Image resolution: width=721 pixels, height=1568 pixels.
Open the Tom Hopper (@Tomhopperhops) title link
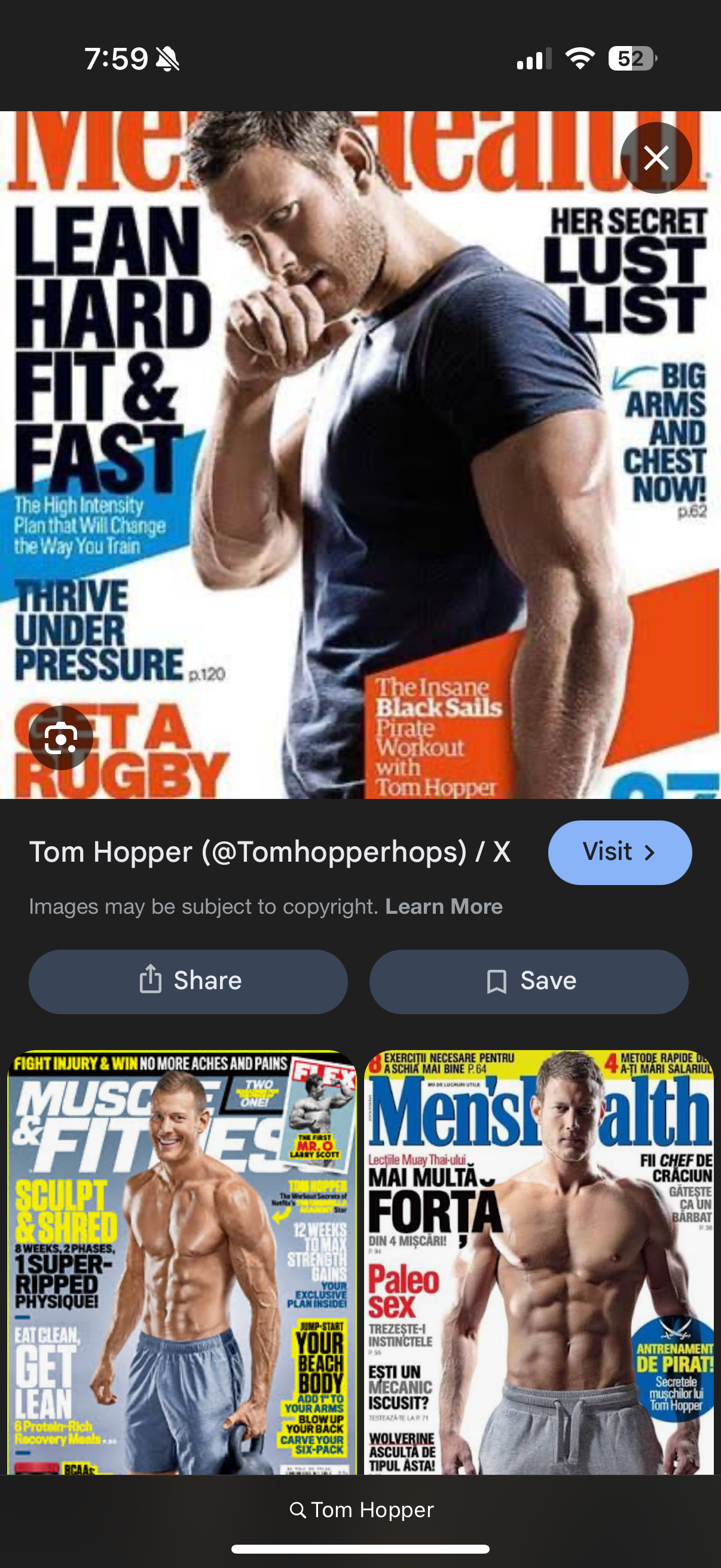(270, 852)
